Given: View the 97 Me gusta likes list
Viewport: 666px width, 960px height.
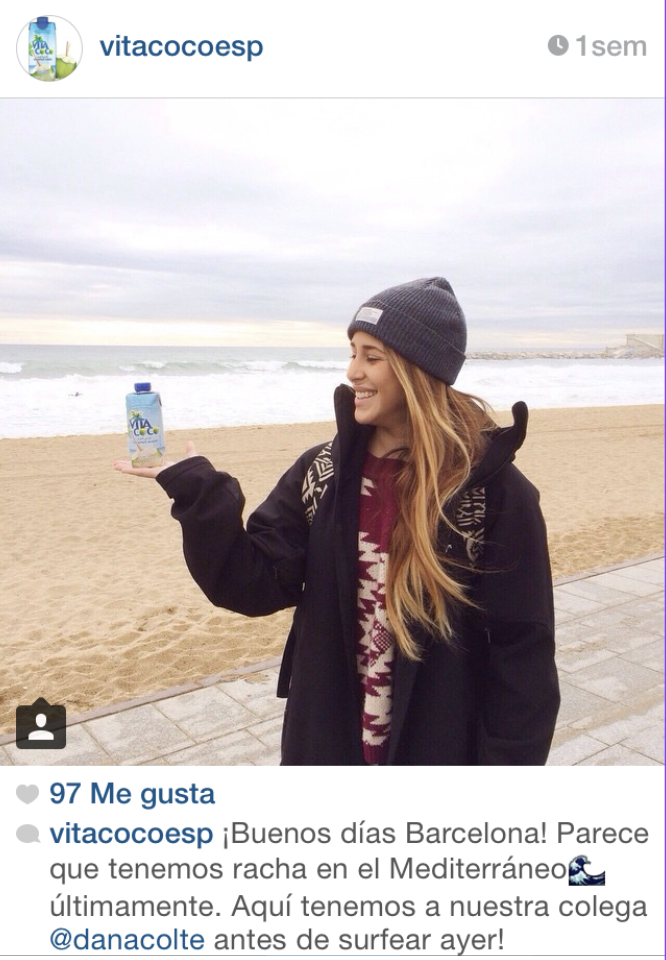Looking at the screenshot, I should click(x=131, y=795).
